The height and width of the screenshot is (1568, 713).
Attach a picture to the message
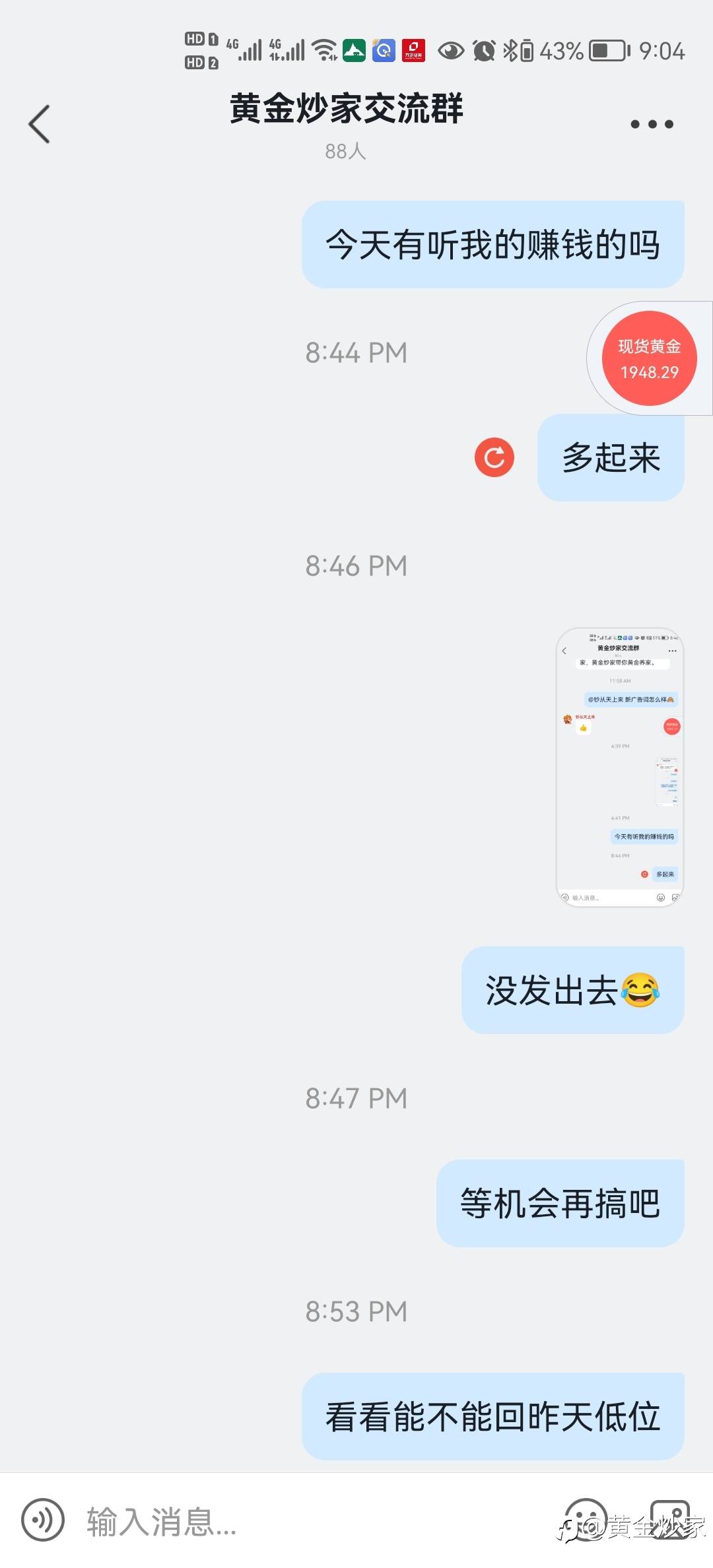[670, 1517]
